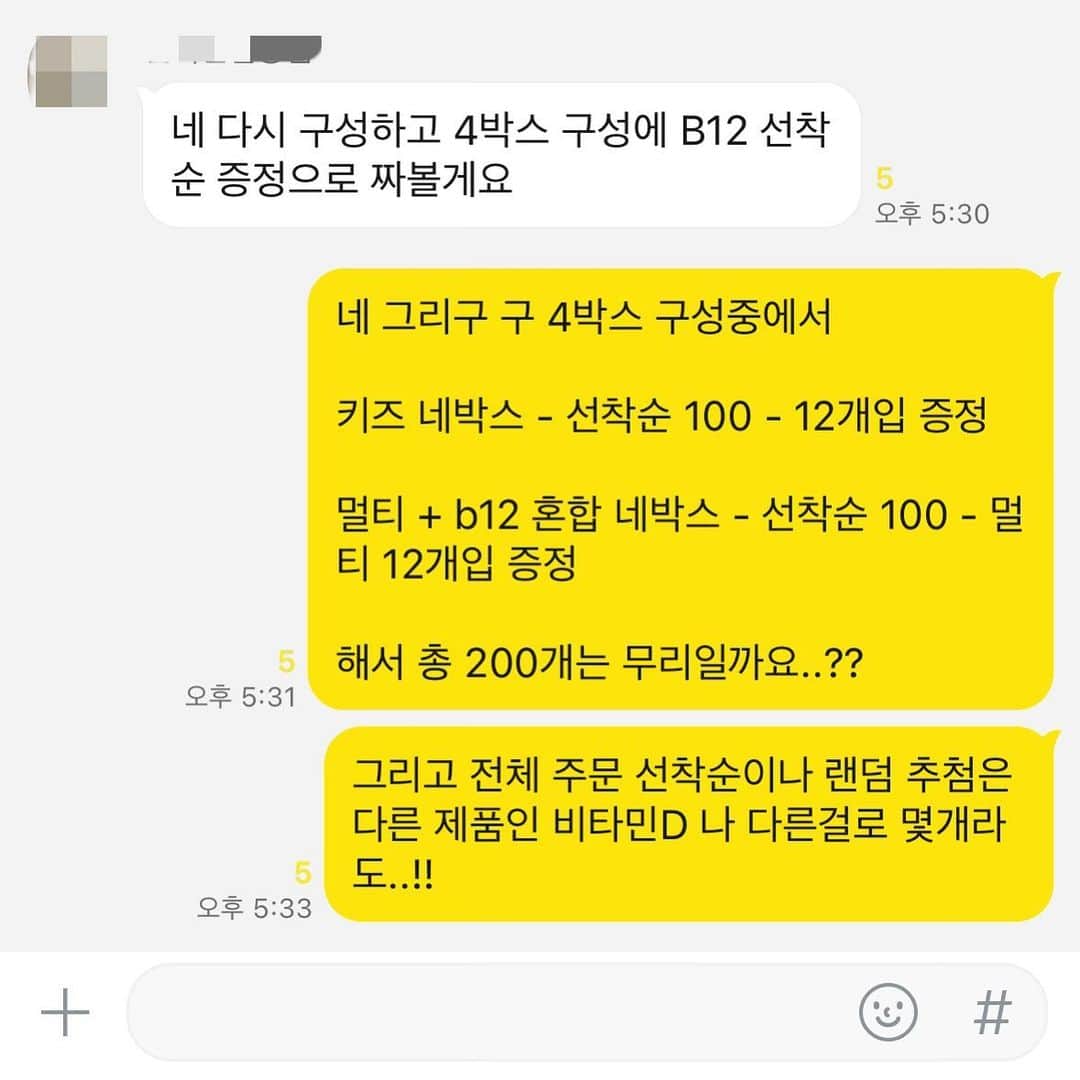Open the sender's blurred profile picture
Image resolution: width=1080 pixels, height=1080 pixels.
click(70, 71)
